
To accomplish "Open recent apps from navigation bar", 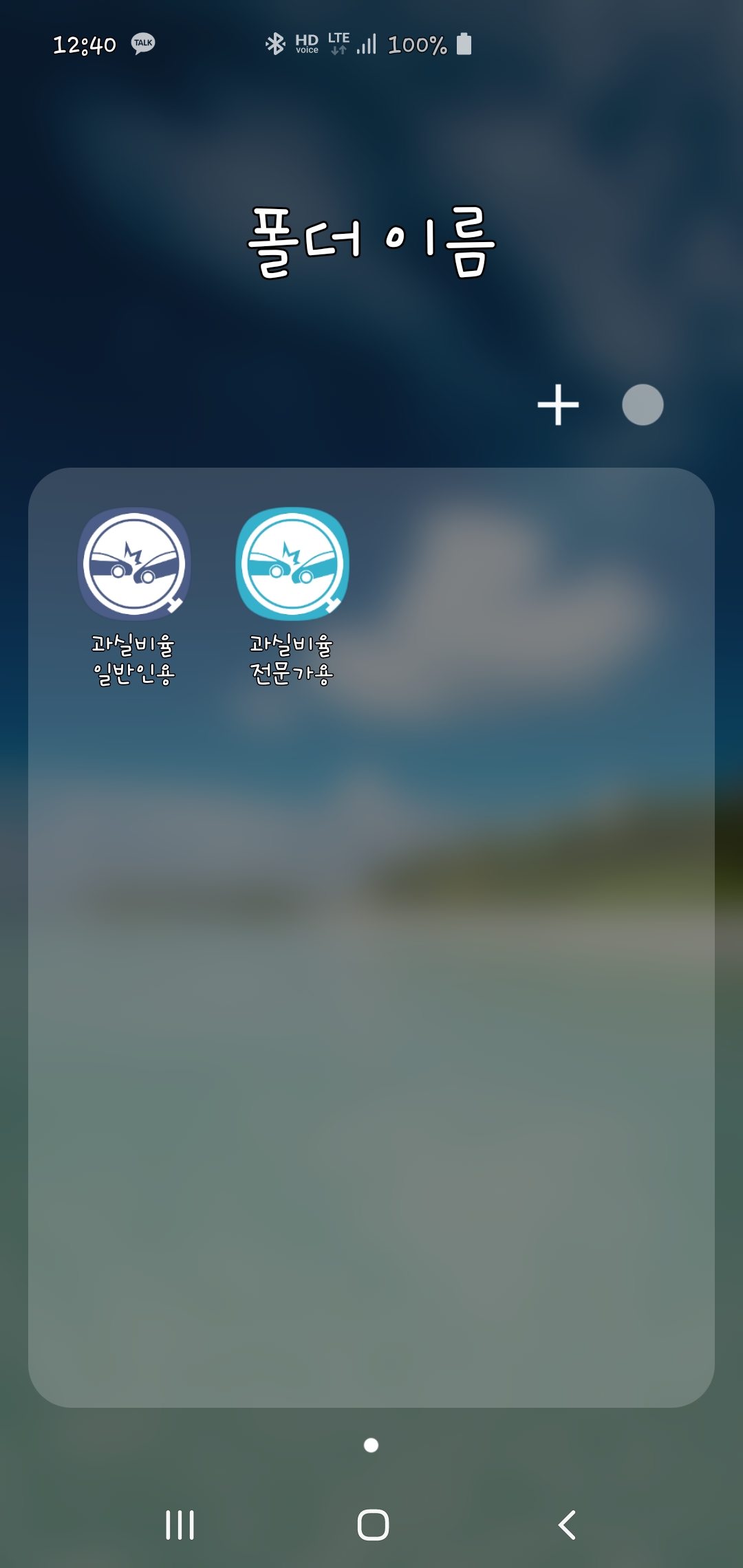I will (x=180, y=1525).
